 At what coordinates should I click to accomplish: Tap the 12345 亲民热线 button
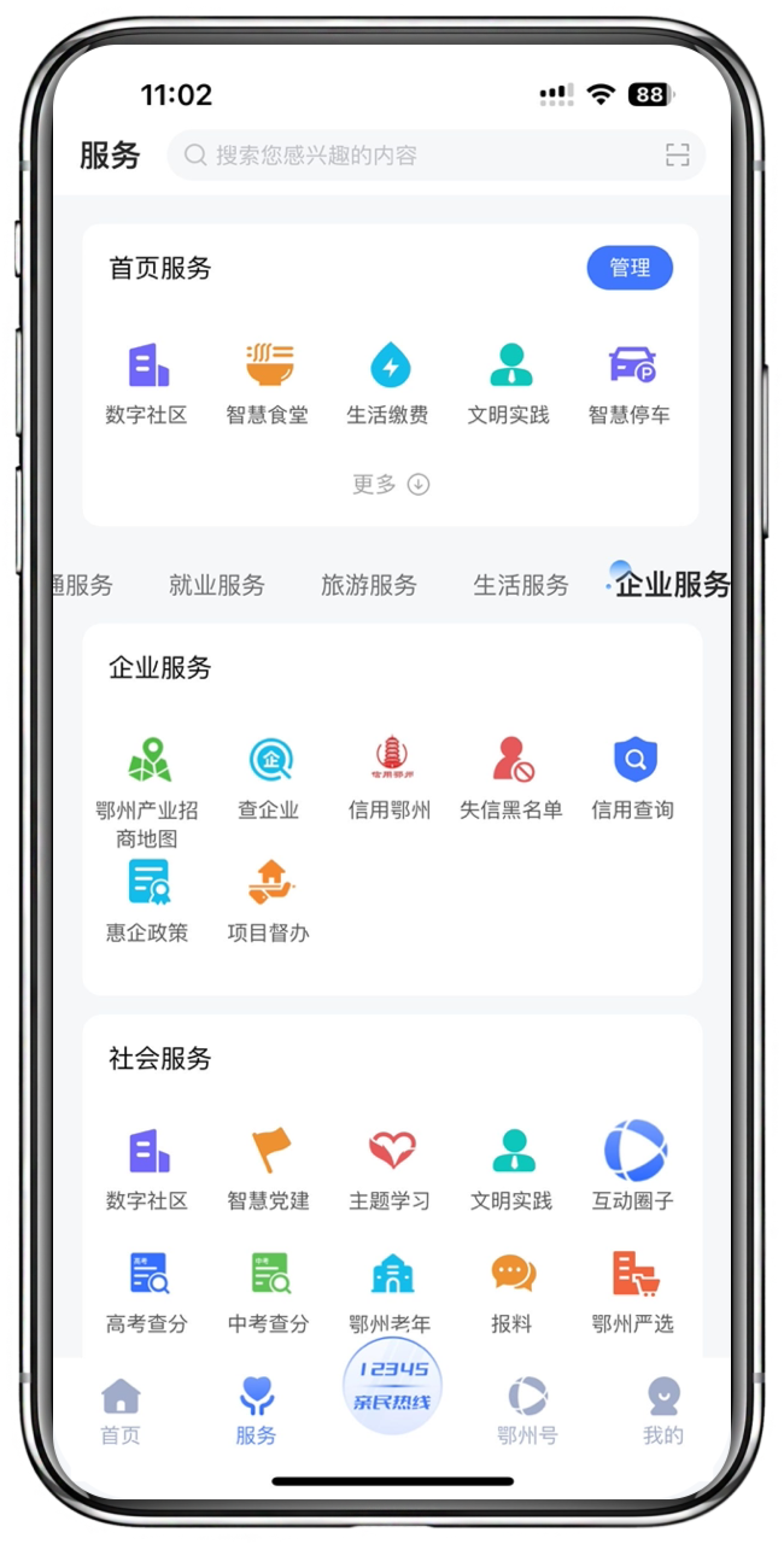[x=393, y=1386]
